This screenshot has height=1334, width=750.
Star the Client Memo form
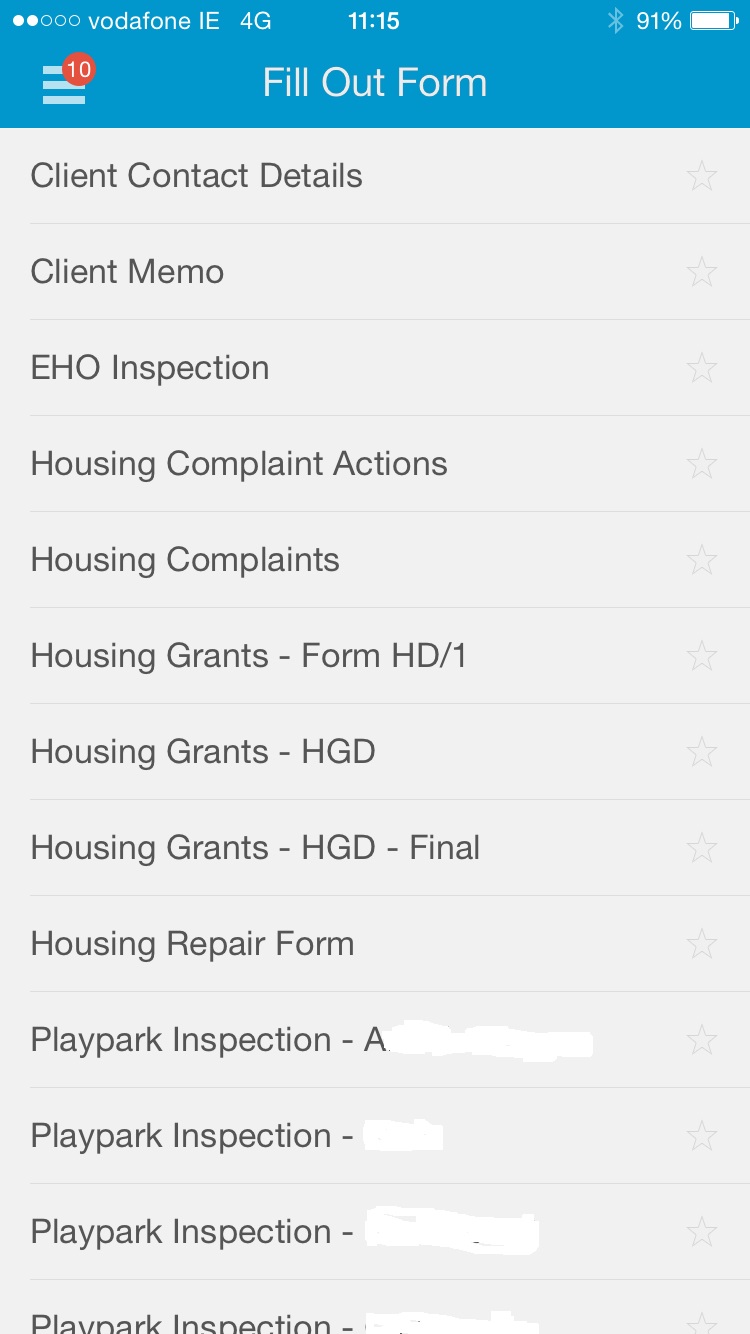coord(702,272)
